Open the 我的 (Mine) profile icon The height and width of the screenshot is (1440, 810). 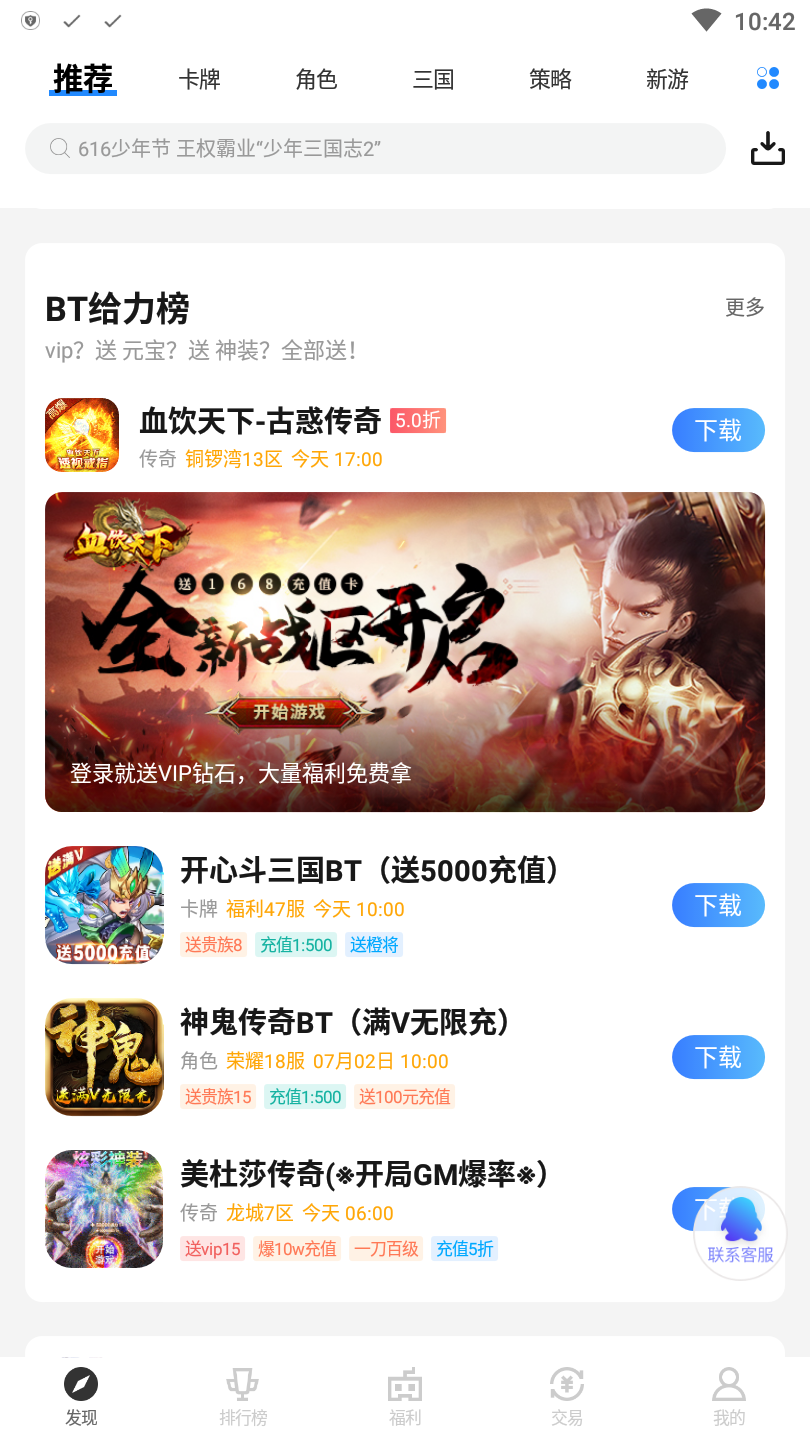tap(729, 1385)
